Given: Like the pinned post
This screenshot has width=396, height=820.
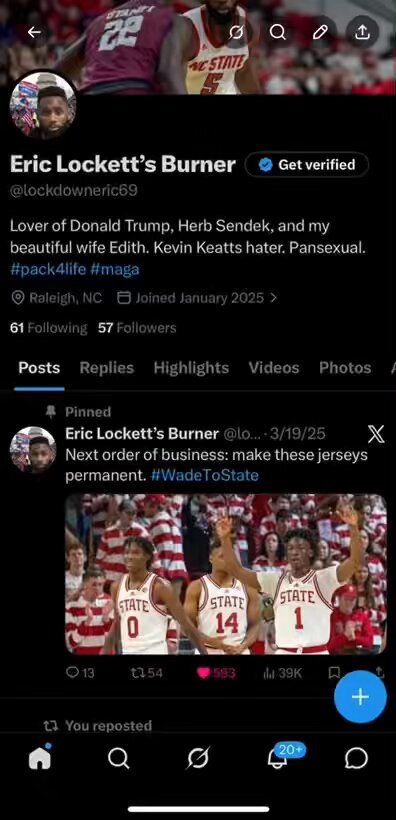Looking at the screenshot, I should [216, 673].
